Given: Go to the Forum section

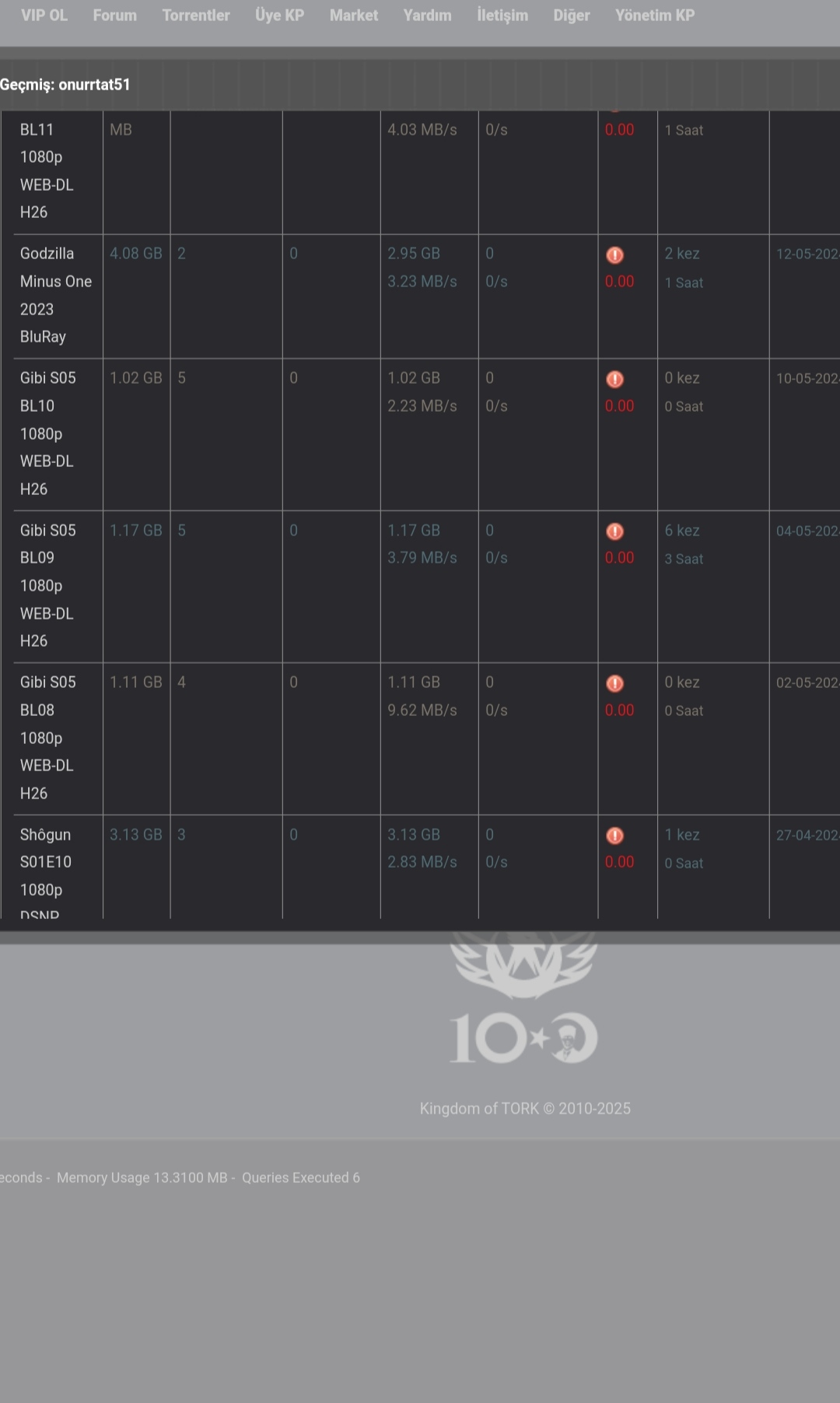Looking at the screenshot, I should 114,16.
